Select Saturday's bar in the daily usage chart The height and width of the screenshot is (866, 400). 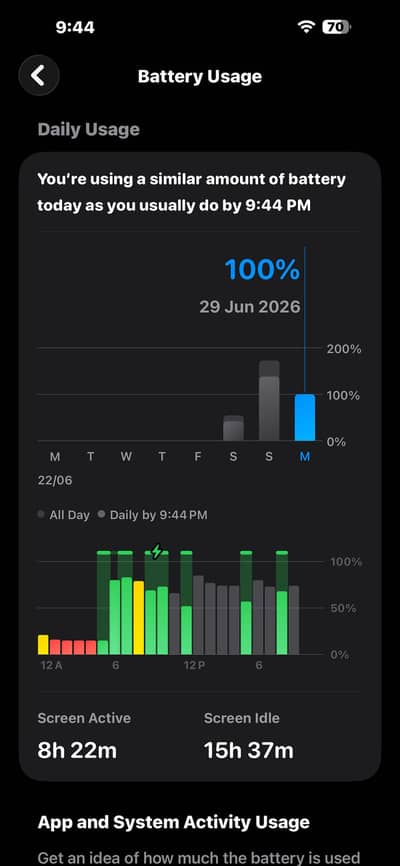233,428
